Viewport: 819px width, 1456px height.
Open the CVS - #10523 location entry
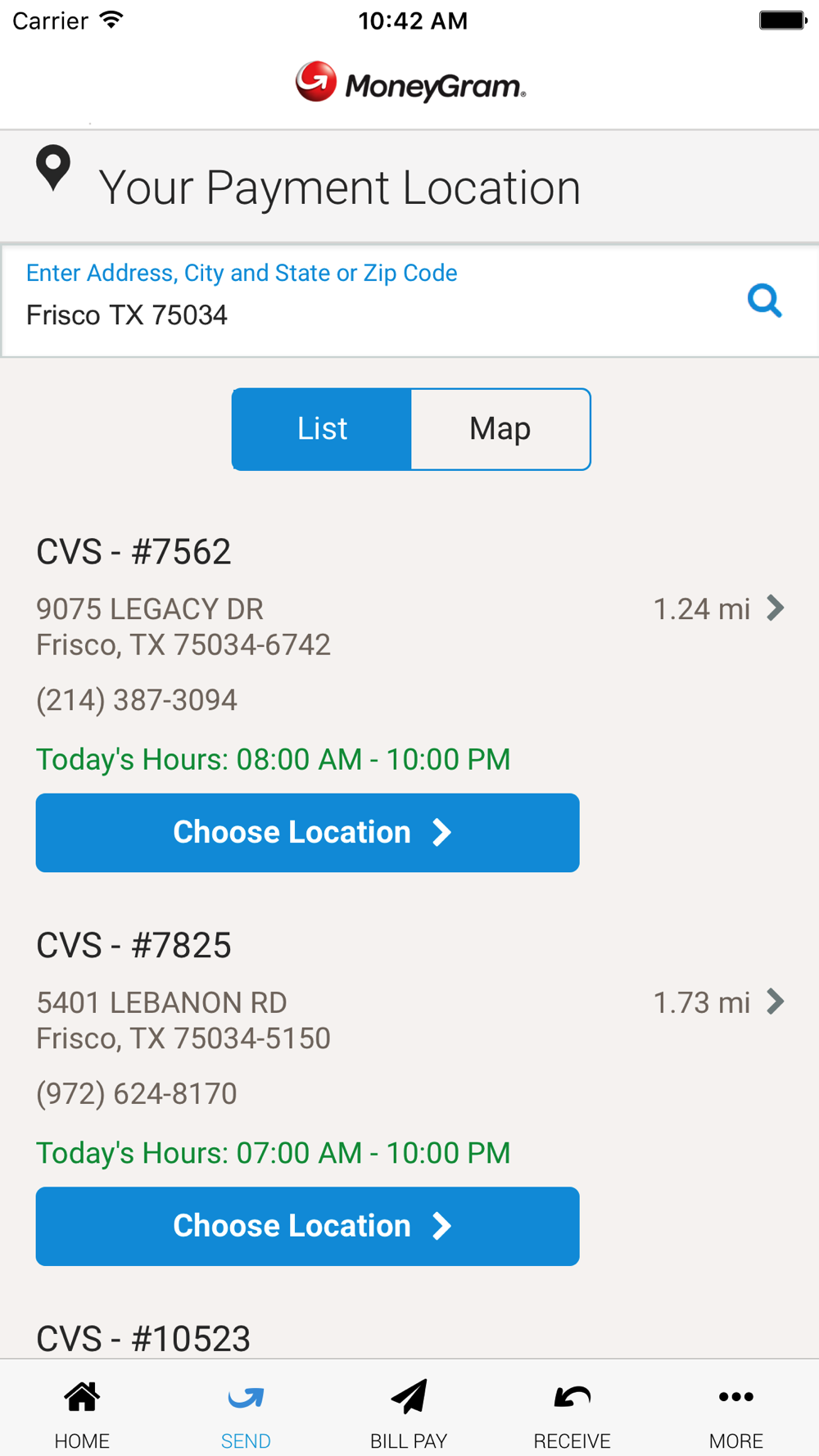pos(143,1339)
